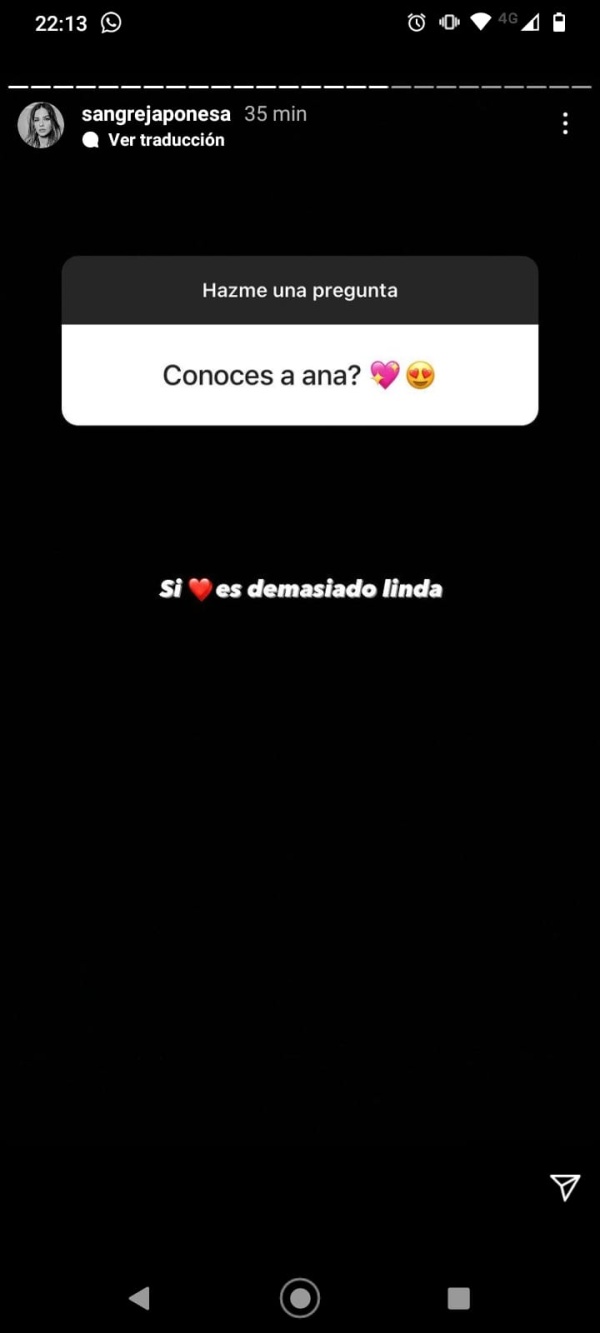Viewport: 600px width, 1333px height.
Task: Open the story overflow menu
Action: [565, 124]
